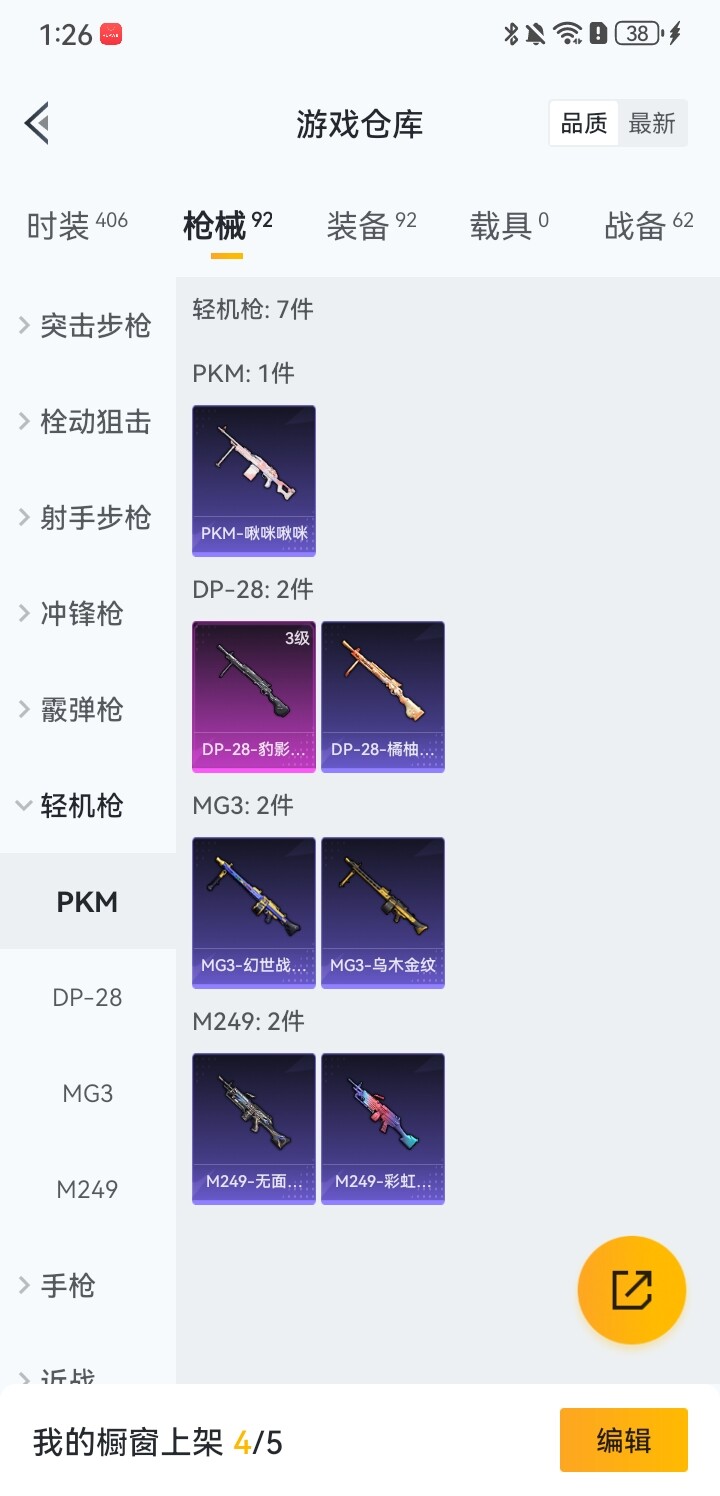Switch to the 时装 tab
Viewport: 720px width, 1496px height.
76,226
